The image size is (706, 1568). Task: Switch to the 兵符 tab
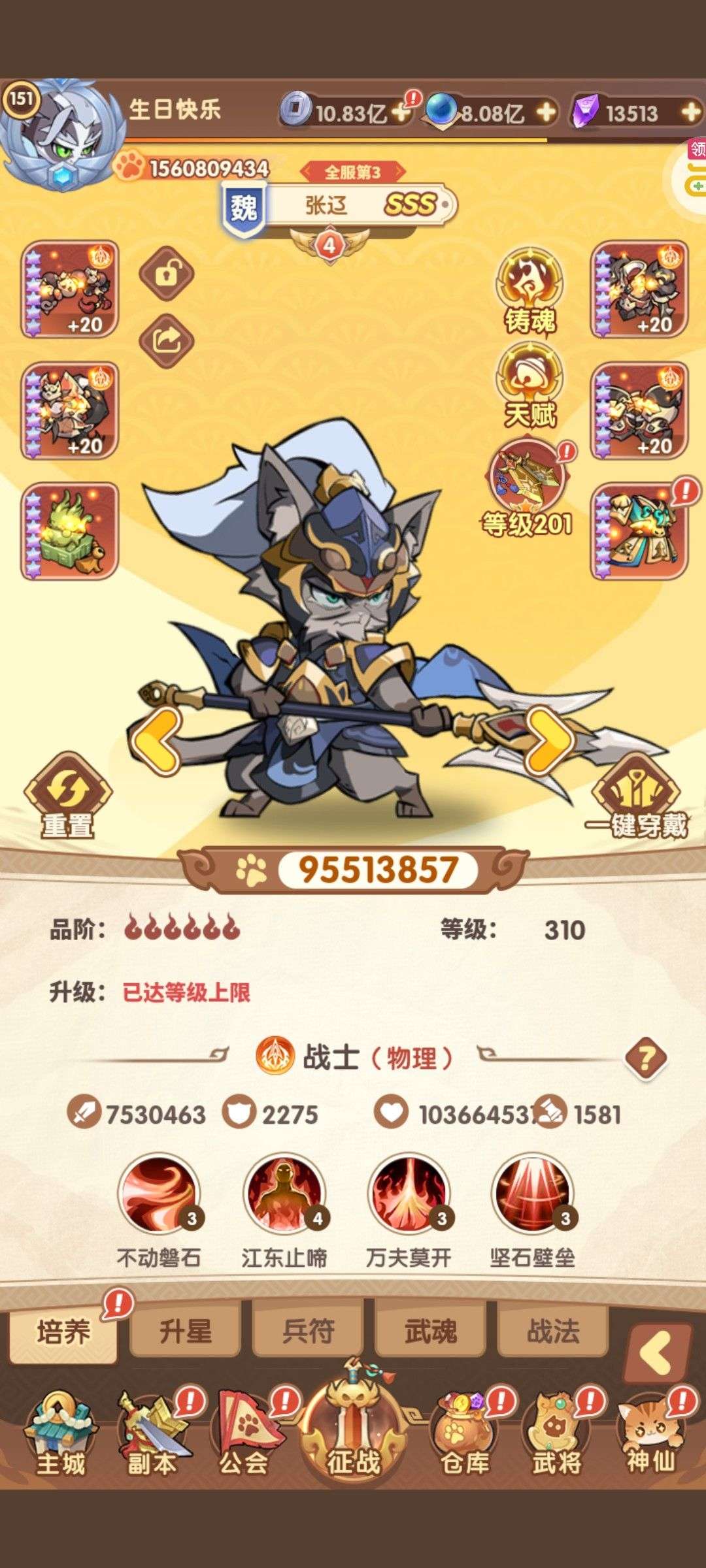tap(308, 1330)
